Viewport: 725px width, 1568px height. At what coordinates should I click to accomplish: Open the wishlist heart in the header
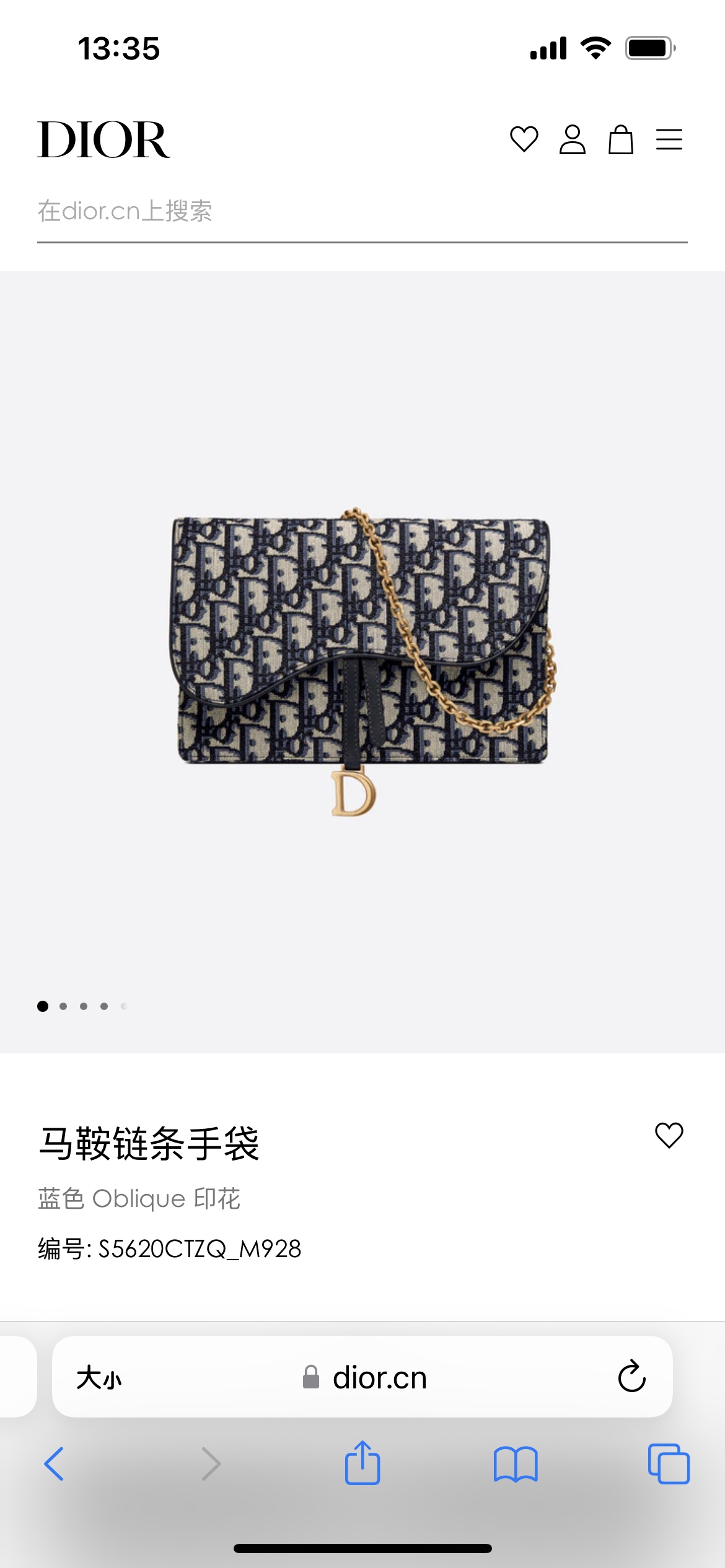click(524, 139)
